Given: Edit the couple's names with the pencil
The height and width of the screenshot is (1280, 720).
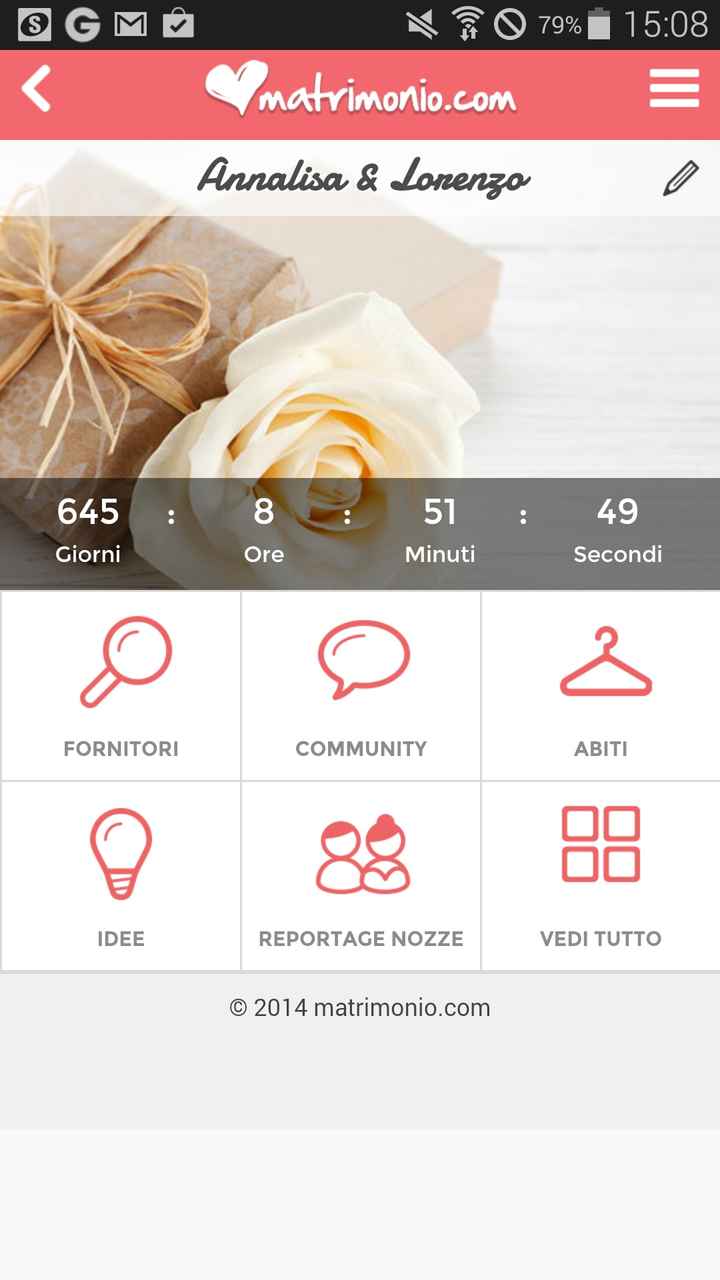Looking at the screenshot, I should 680,179.
